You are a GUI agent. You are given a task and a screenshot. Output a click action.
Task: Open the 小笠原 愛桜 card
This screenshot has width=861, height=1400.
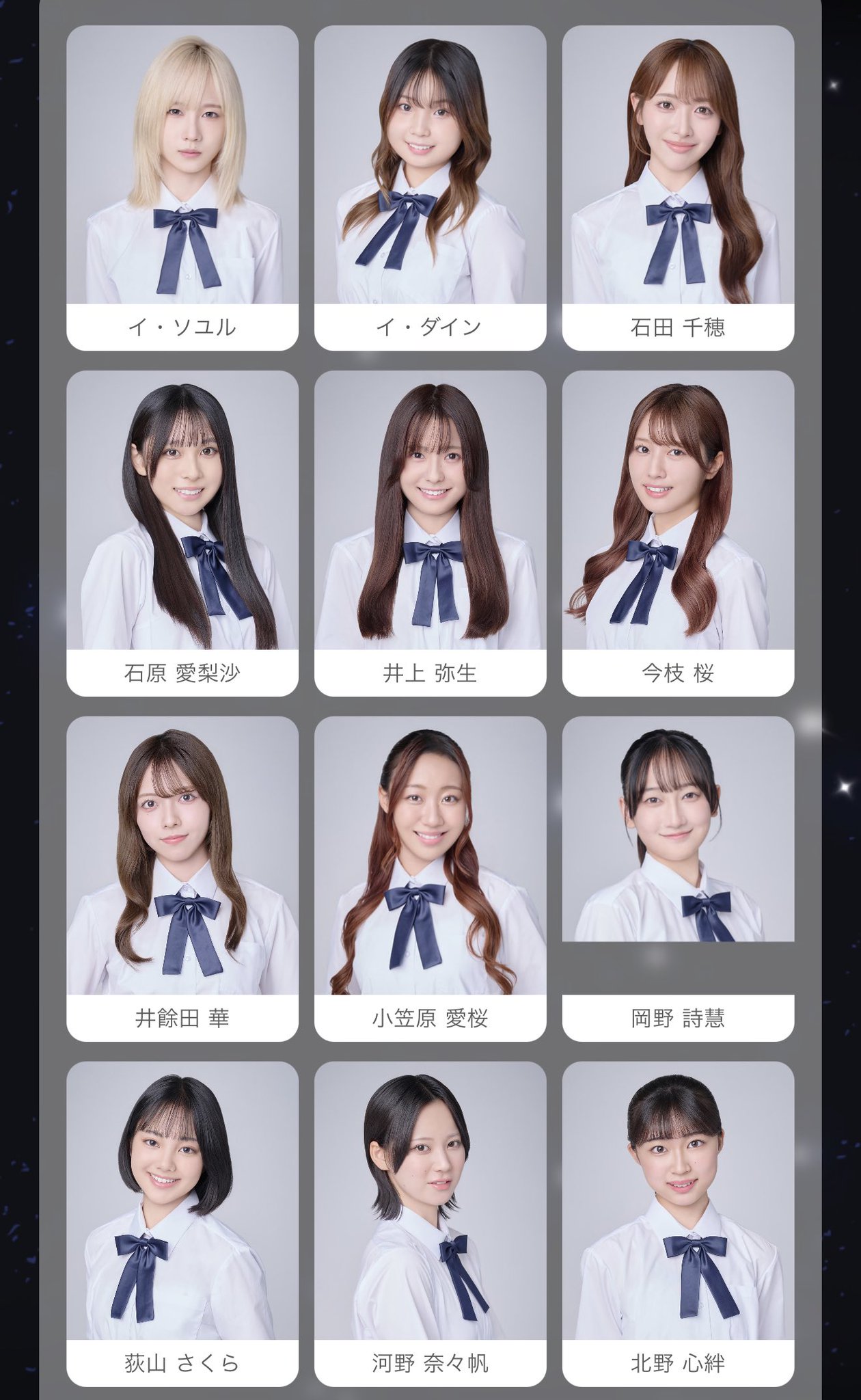click(x=430, y=878)
